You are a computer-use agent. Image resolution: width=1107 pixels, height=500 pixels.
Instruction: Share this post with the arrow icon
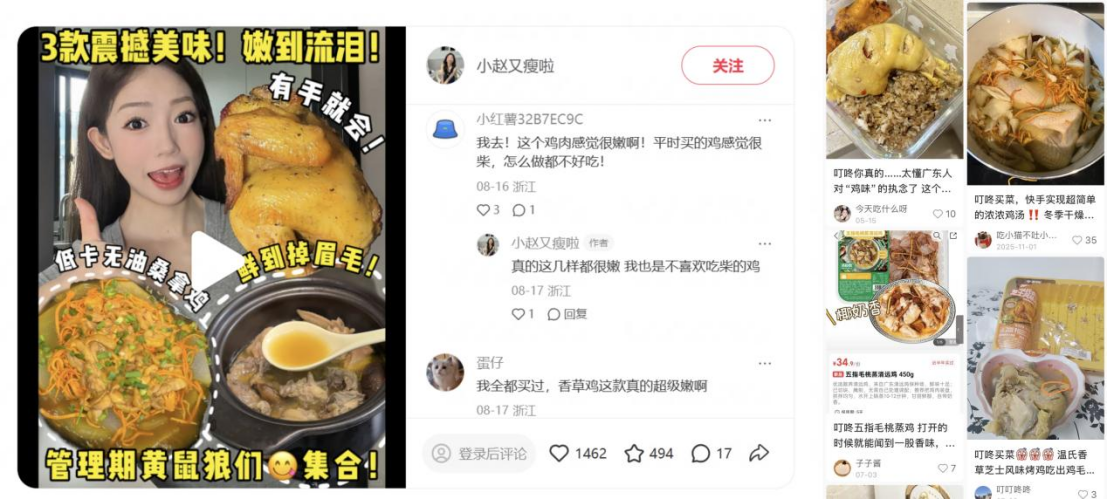point(759,453)
